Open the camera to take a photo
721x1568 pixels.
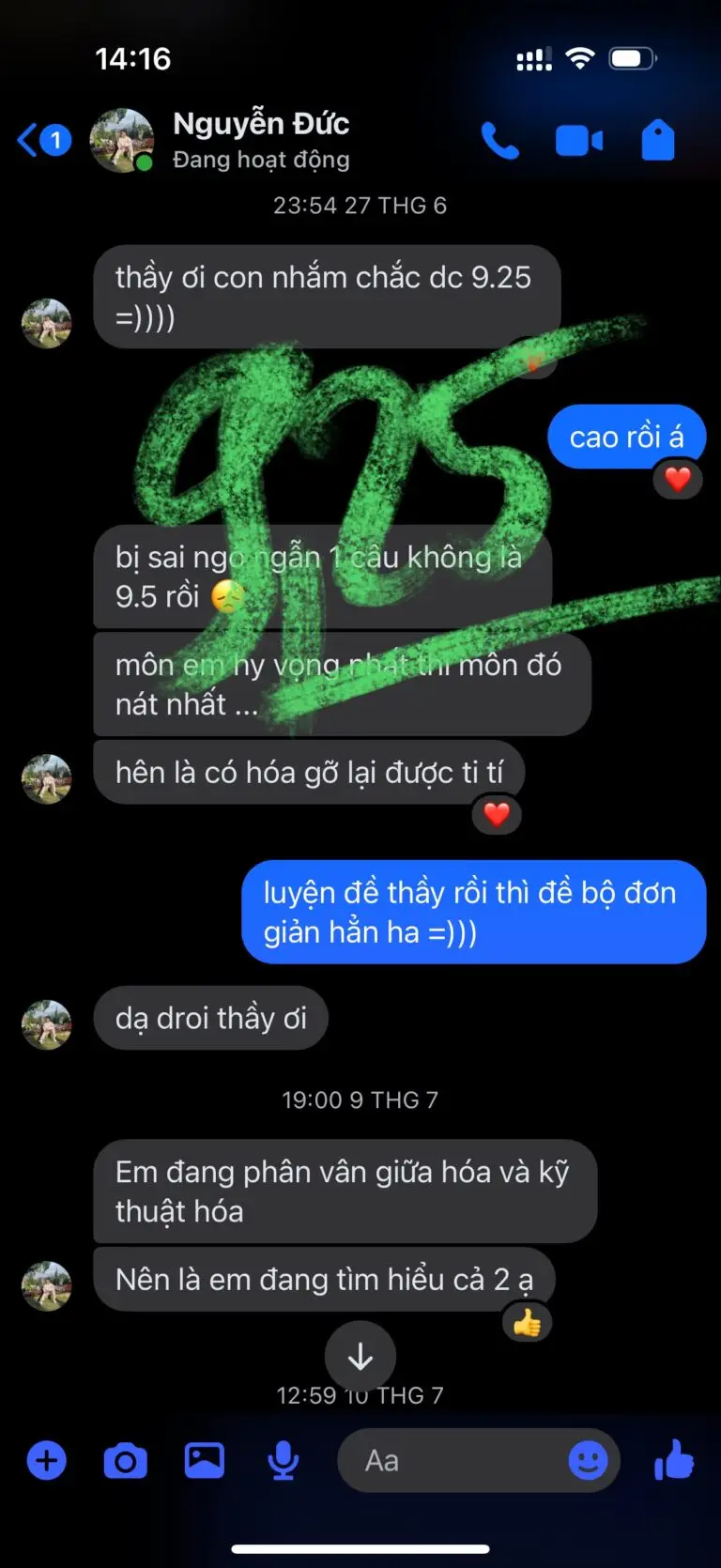125,1461
